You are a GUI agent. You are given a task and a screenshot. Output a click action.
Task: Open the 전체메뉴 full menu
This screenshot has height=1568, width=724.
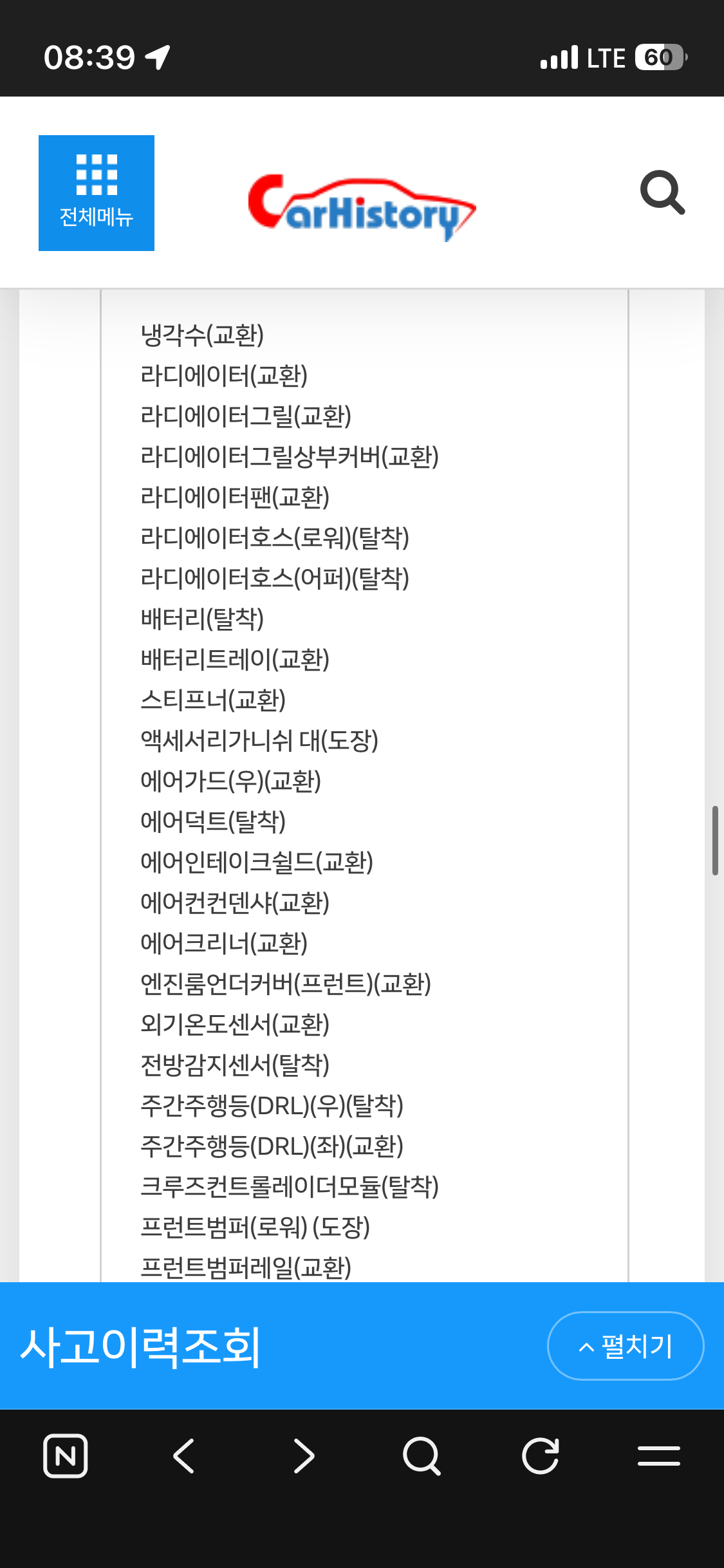[x=97, y=193]
